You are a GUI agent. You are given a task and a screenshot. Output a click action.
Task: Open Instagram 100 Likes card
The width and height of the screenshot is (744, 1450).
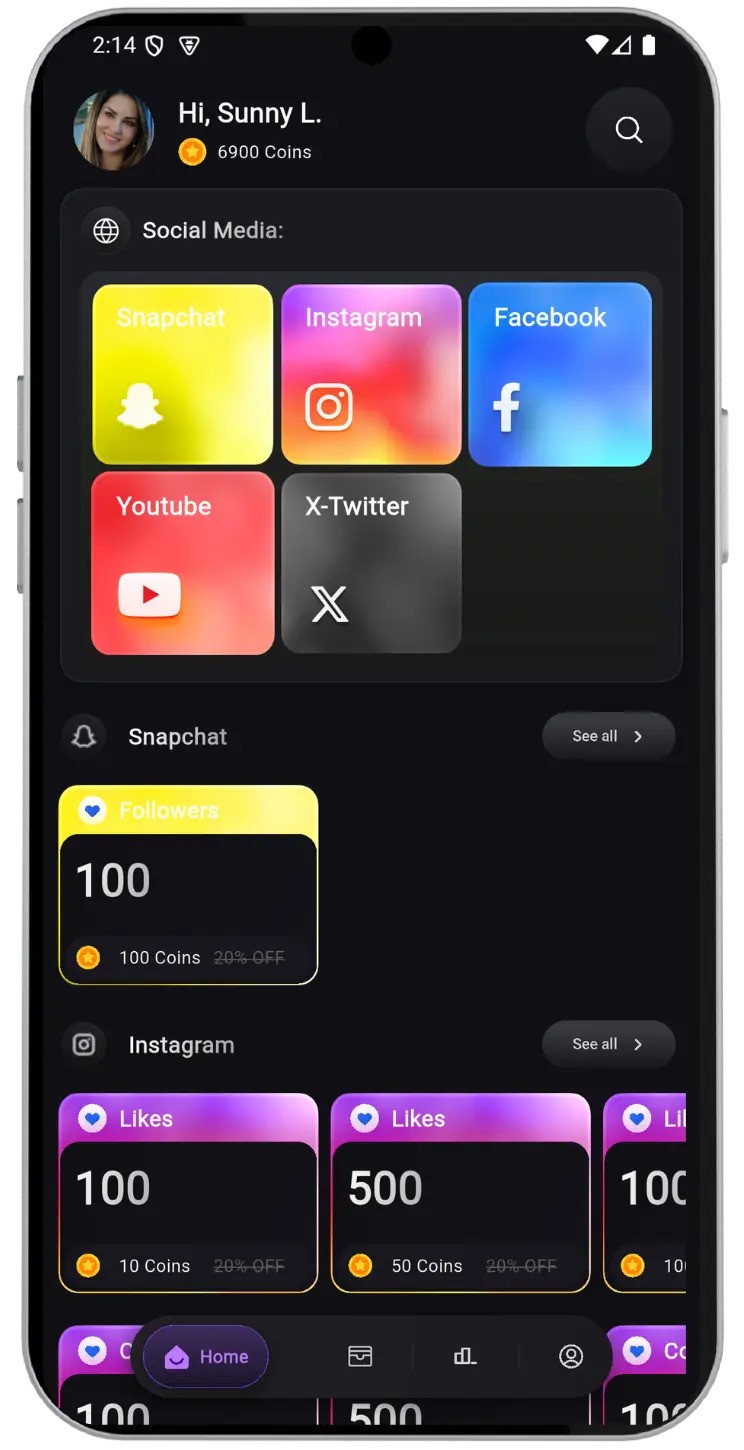pos(188,1193)
